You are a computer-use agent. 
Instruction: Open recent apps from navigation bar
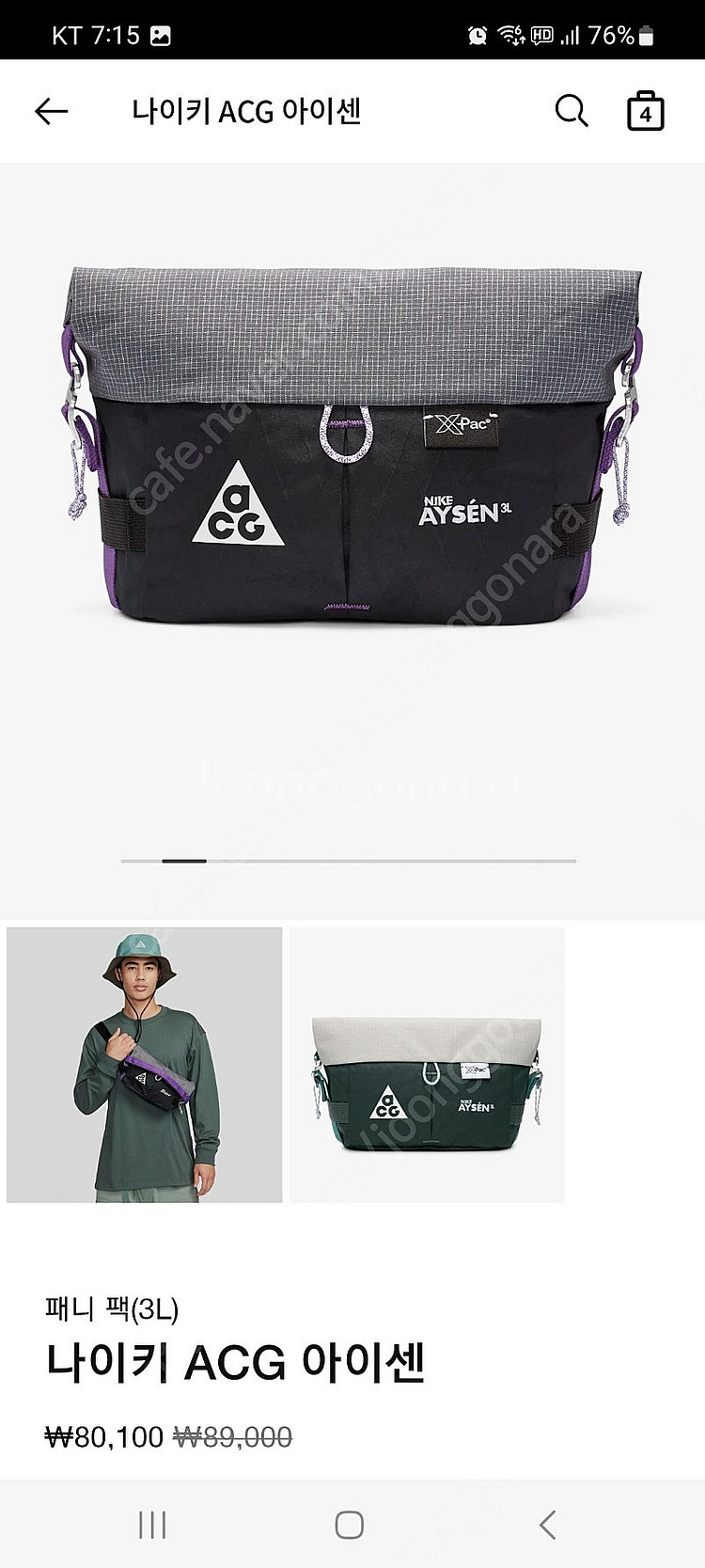click(x=152, y=1525)
